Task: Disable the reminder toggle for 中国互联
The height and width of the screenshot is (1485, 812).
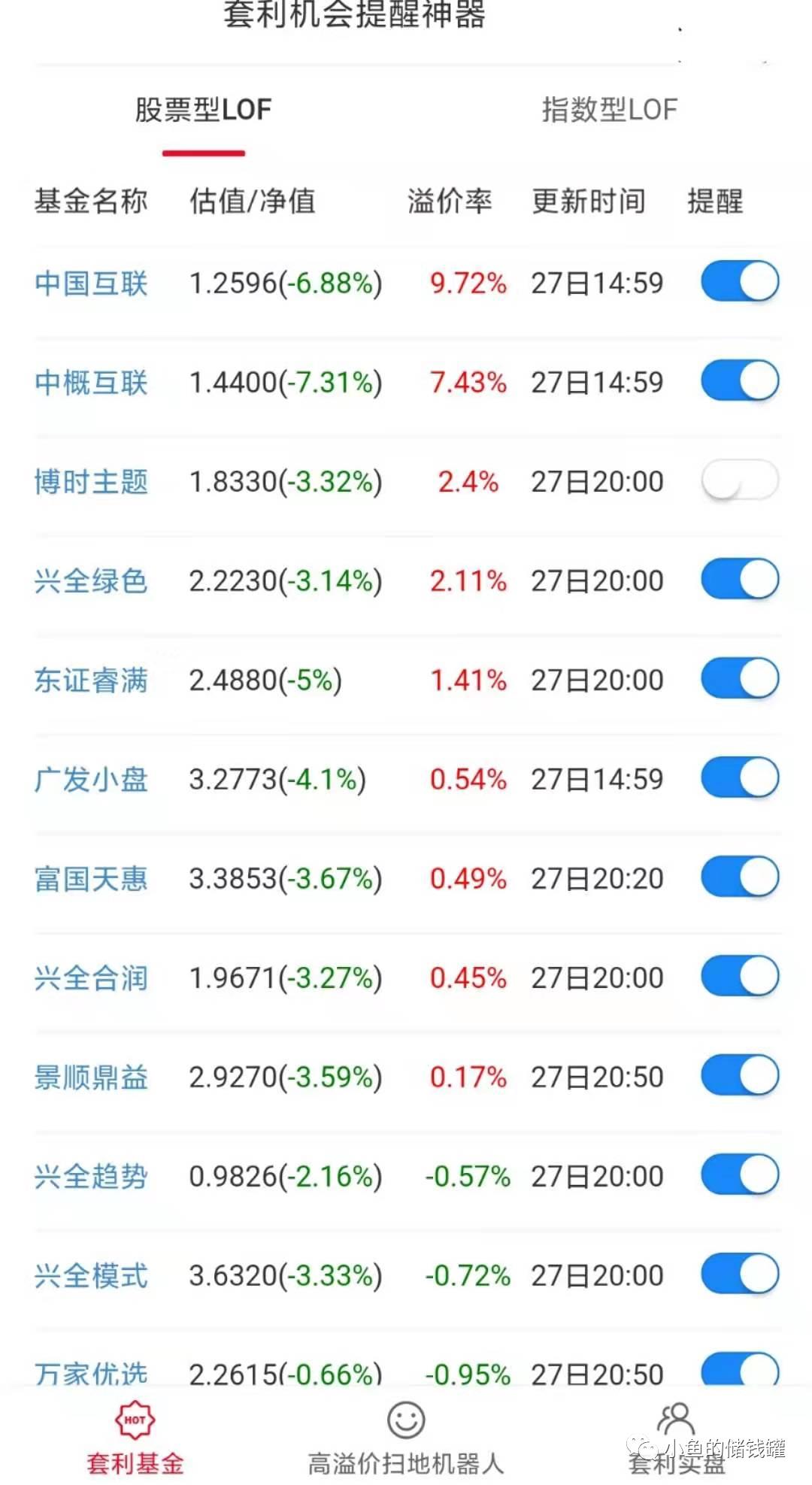Action: coord(739,281)
